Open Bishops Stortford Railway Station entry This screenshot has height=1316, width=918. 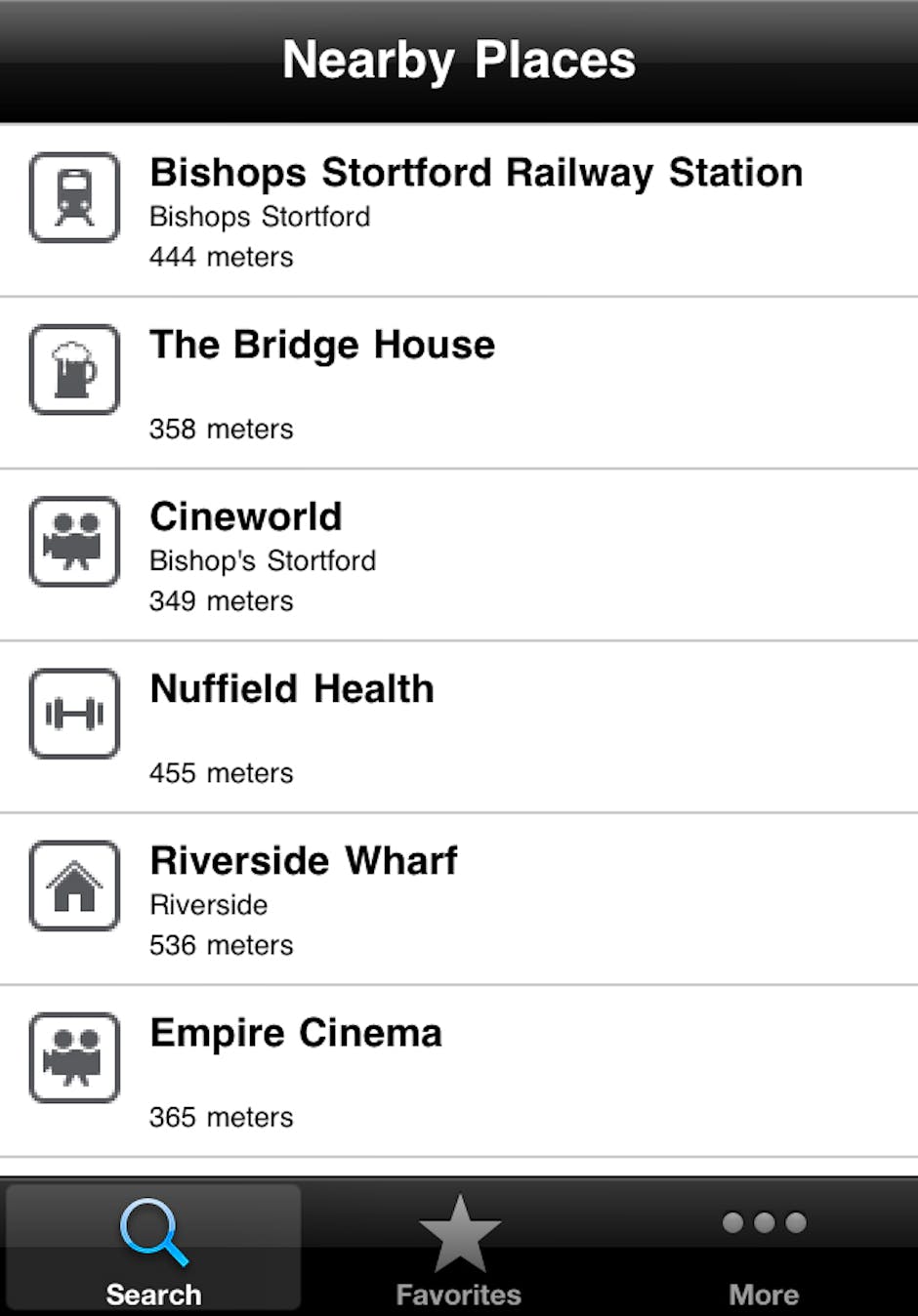coord(459,211)
